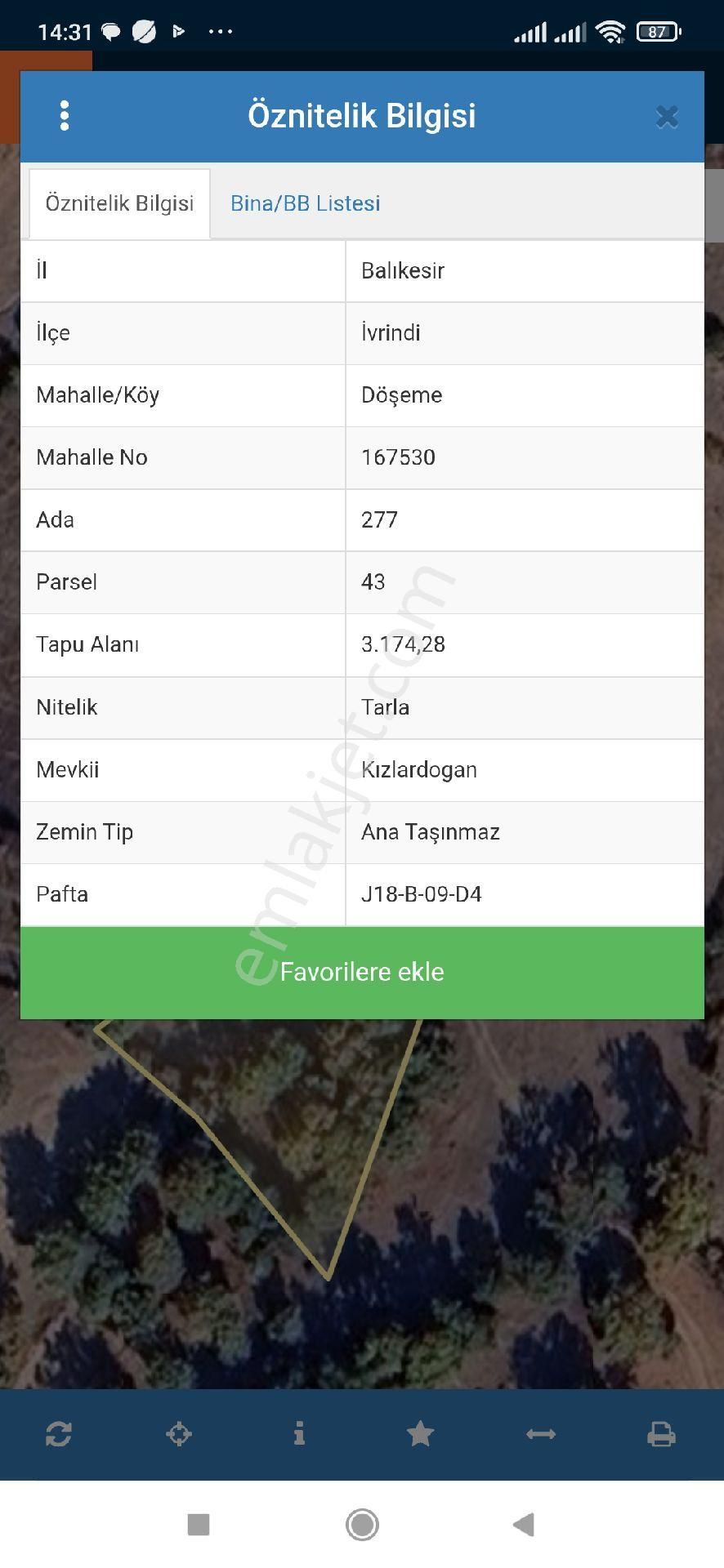Image resolution: width=724 pixels, height=1568 pixels.
Task: Center map on my location crosshair
Action: [179, 1433]
